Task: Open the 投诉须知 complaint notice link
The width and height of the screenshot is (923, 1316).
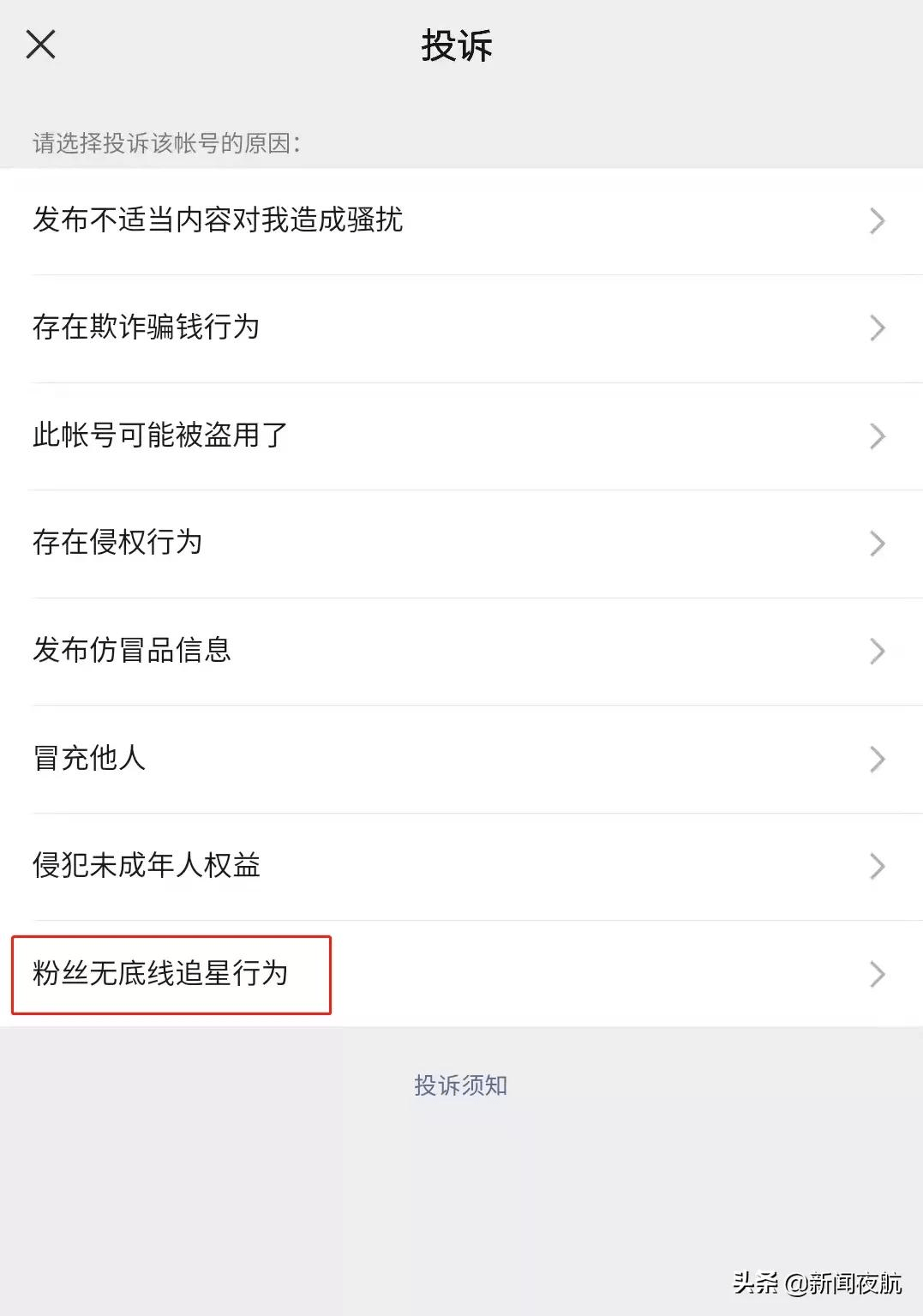Action: click(x=460, y=1086)
